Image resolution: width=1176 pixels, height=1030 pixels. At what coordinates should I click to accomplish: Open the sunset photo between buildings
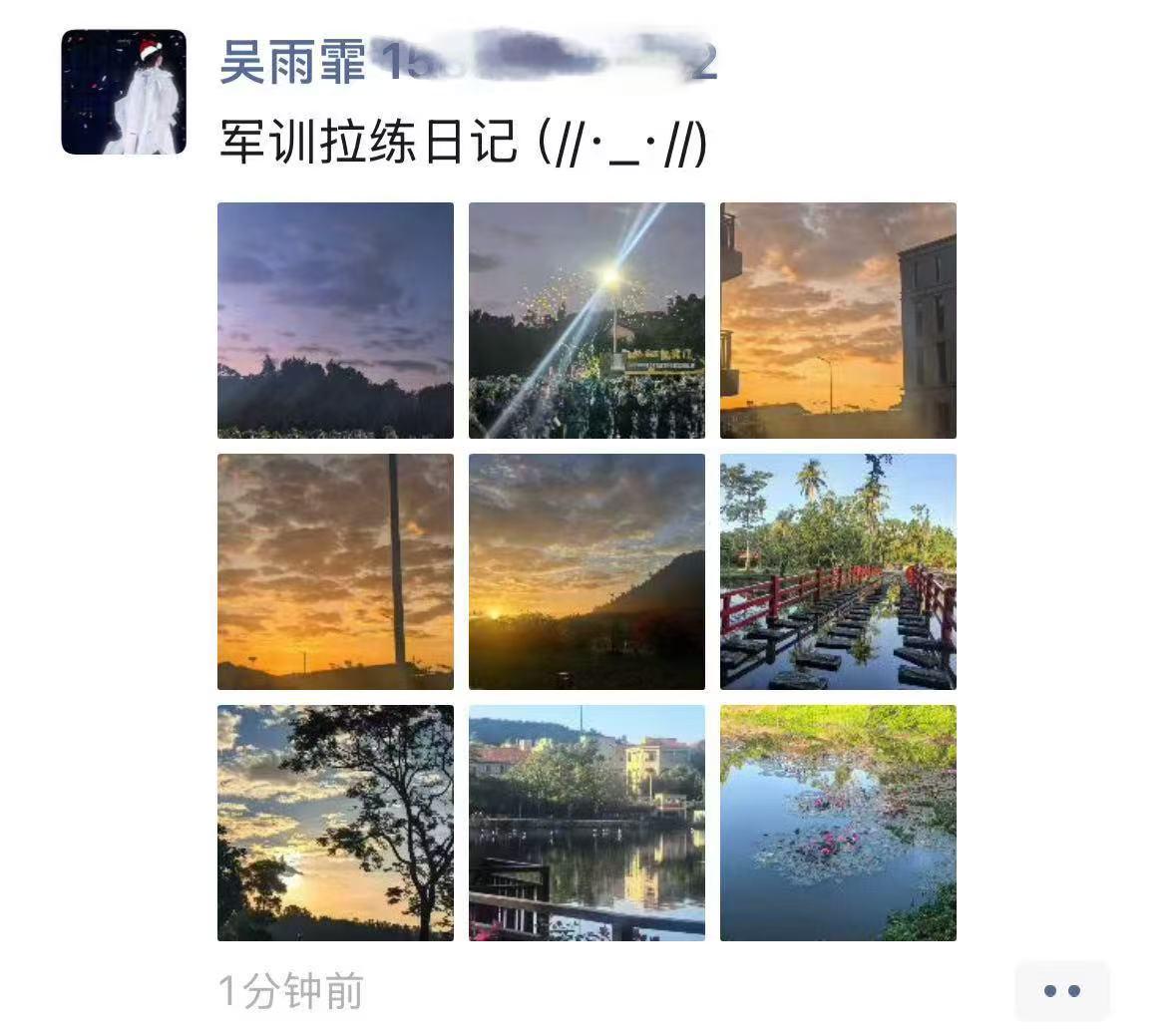838,320
